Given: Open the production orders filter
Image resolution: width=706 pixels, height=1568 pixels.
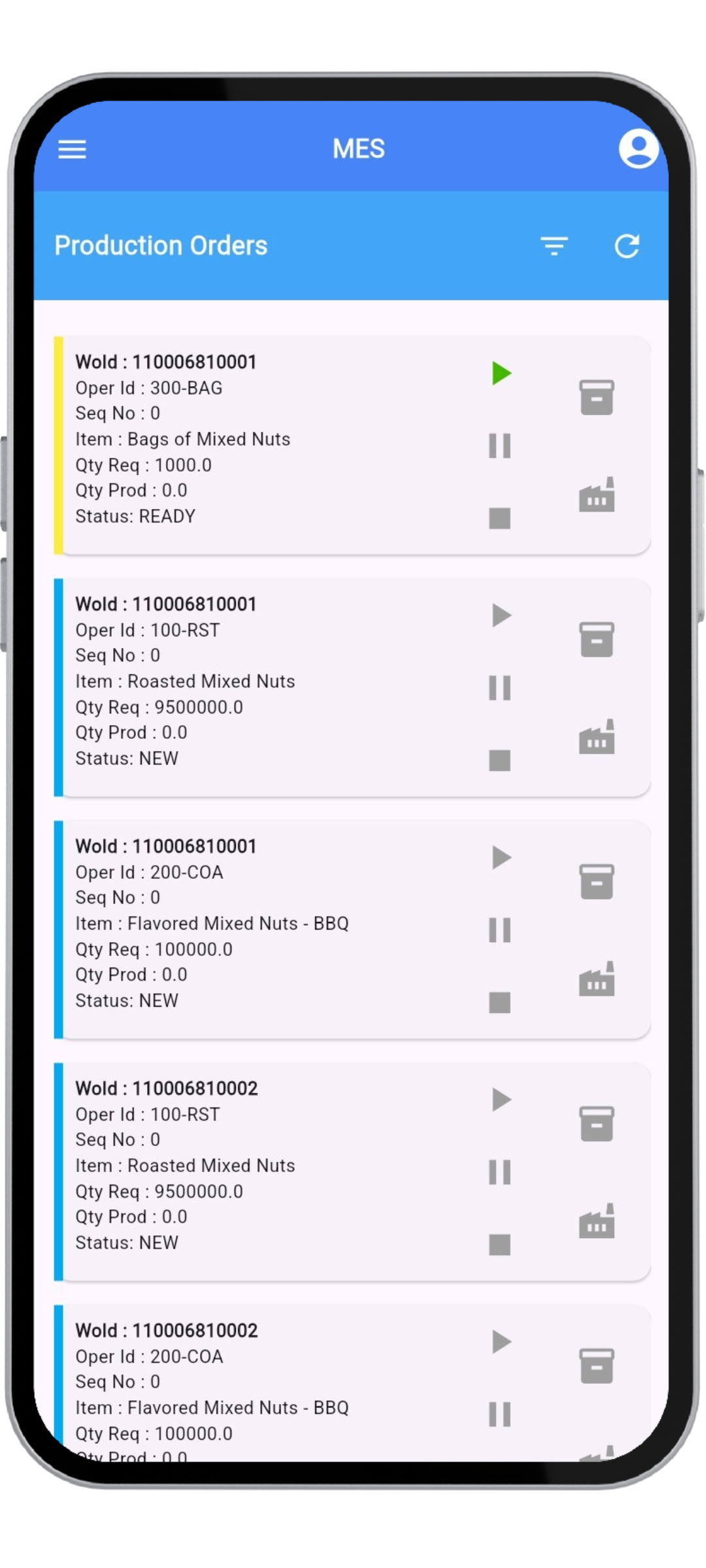Looking at the screenshot, I should [x=554, y=246].
